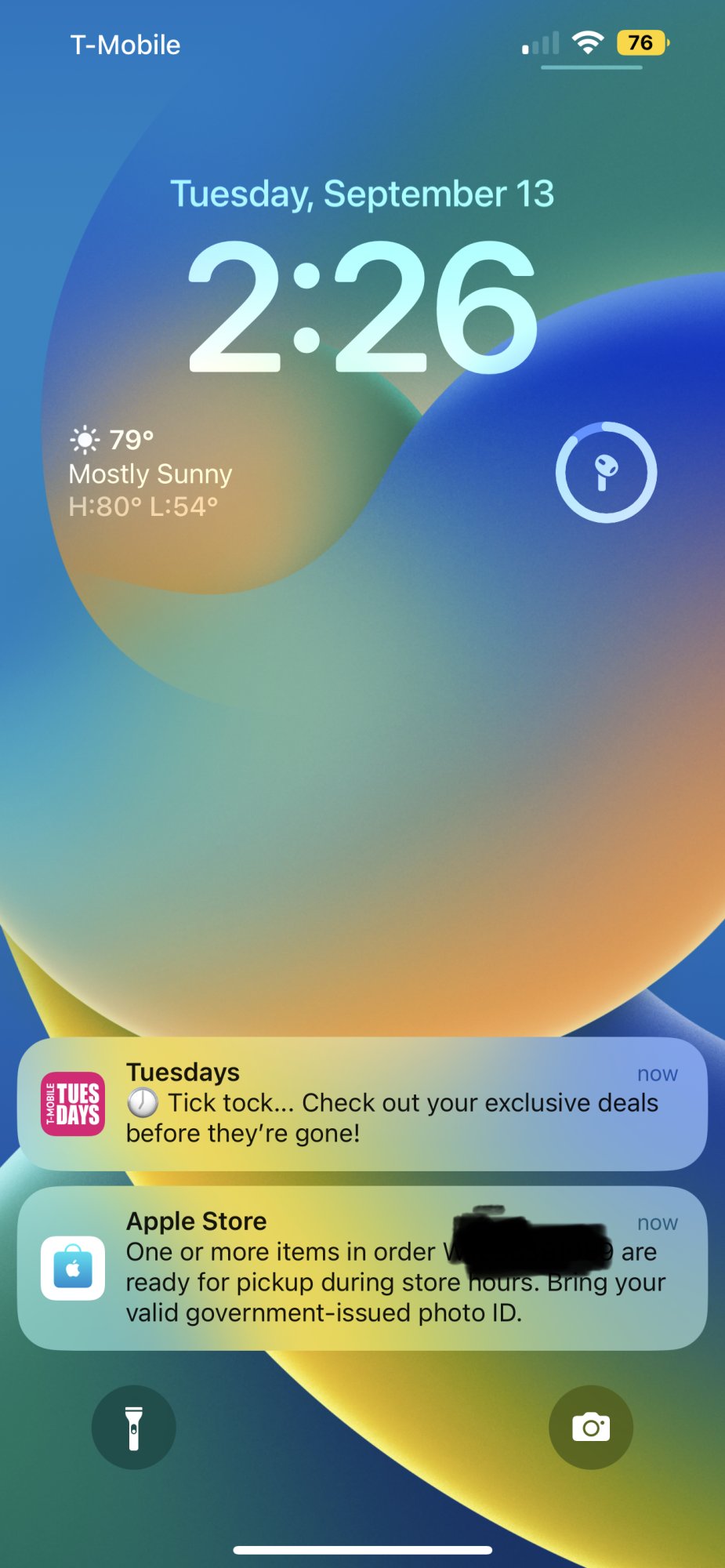Turn on the flashlight
Viewport: 725px width, 1568px height.
pyautogui.click(x=134, y=1427)
